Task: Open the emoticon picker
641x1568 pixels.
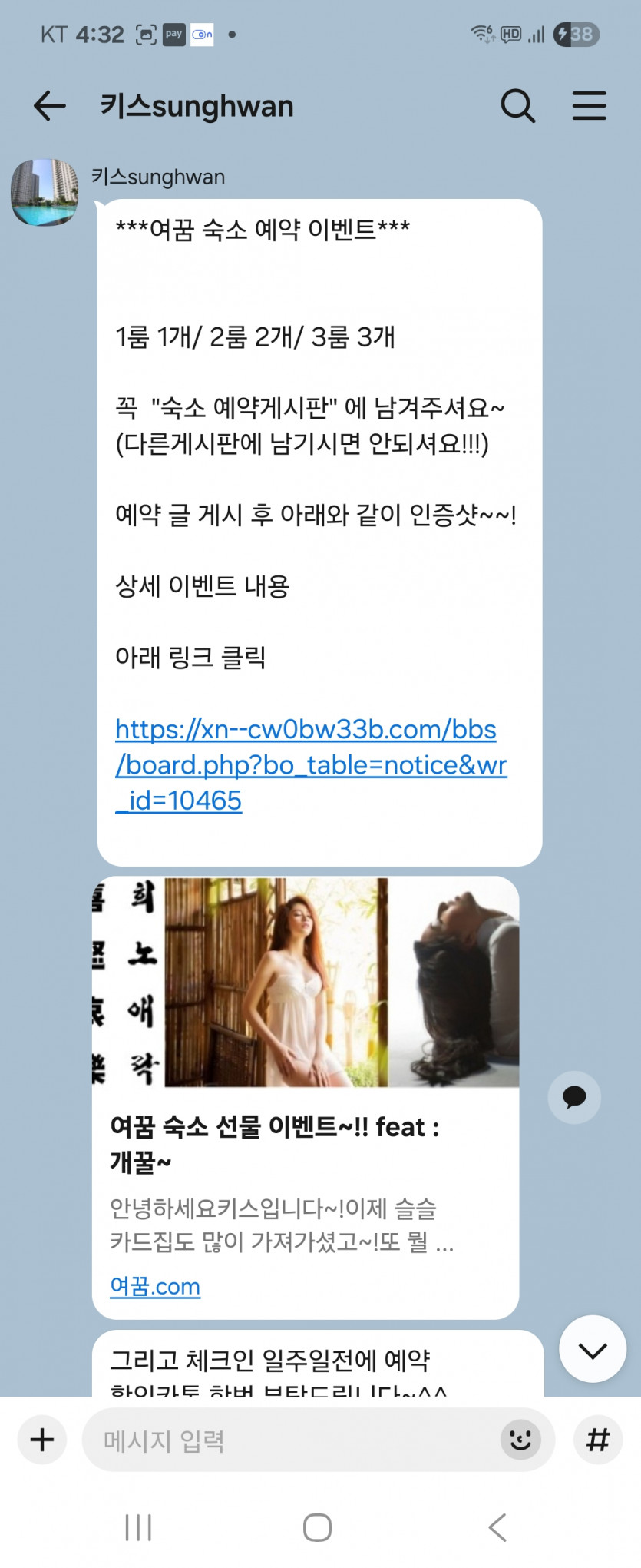Action: 520,1440
